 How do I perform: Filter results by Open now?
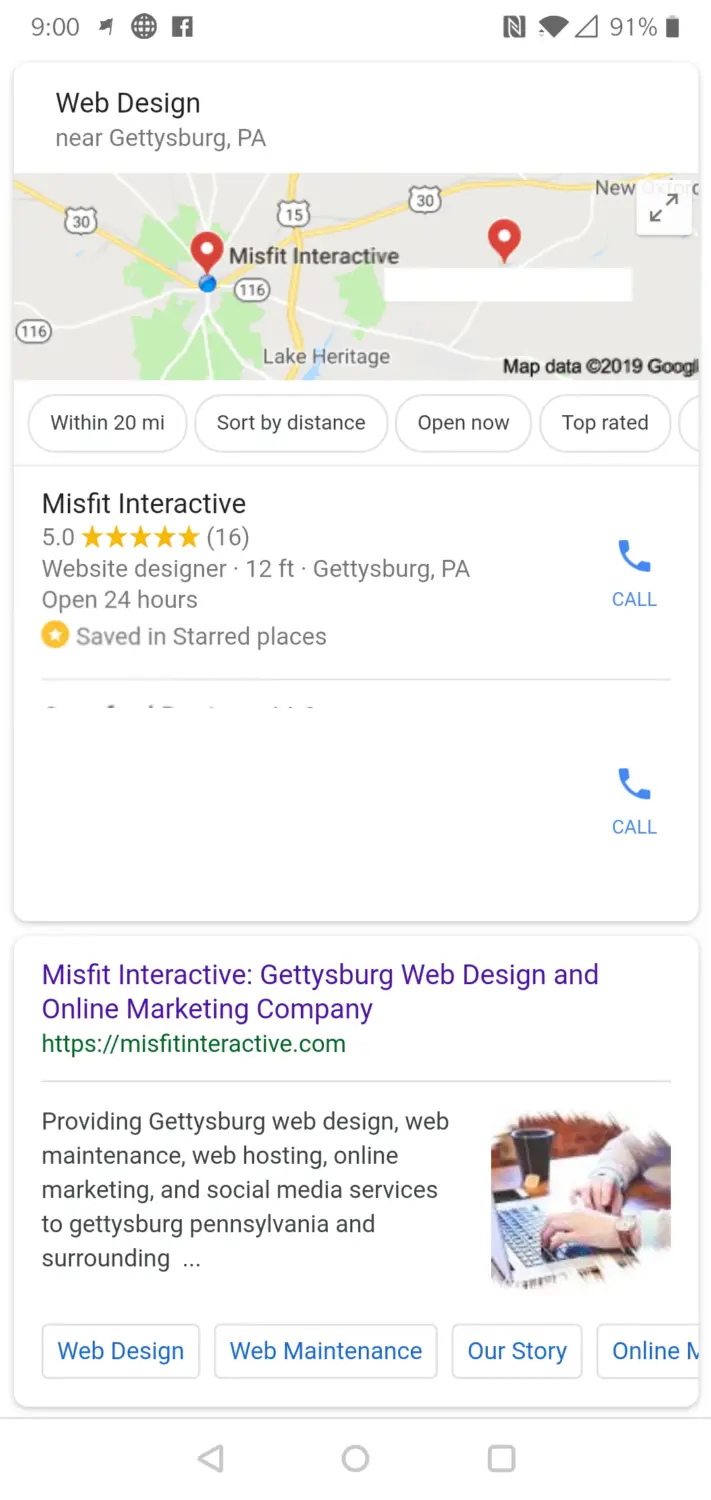click(463, 423)
